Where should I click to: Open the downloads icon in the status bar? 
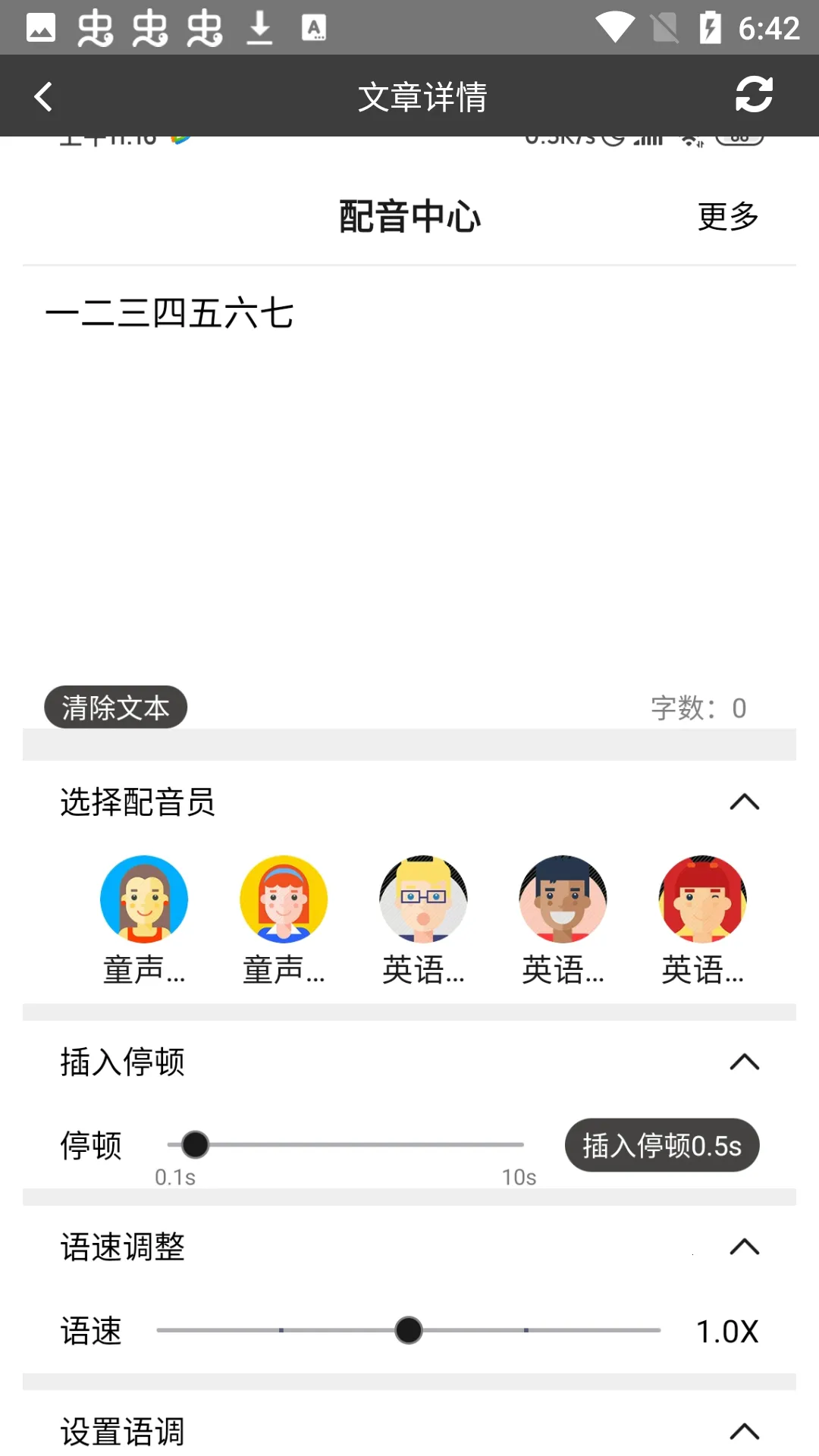click(258, 27)
